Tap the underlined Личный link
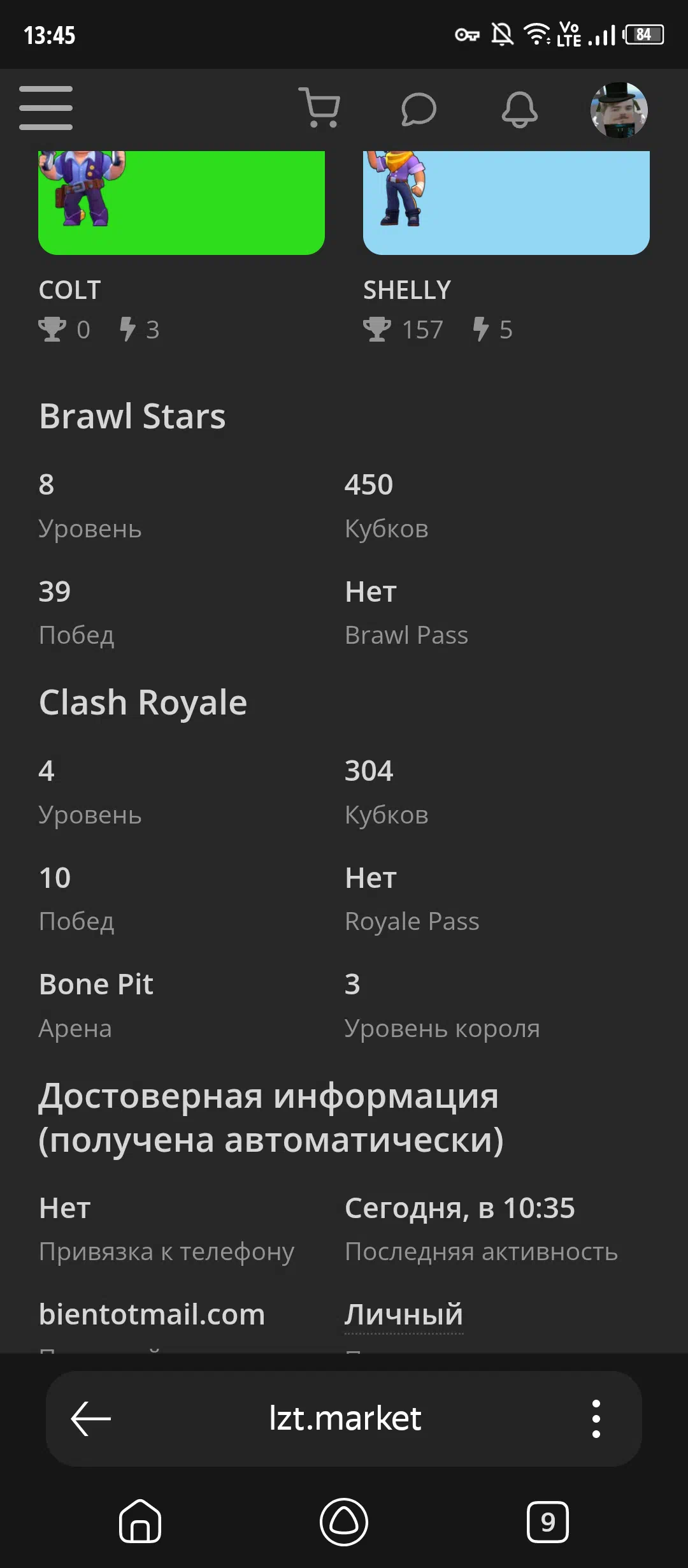 point(404,1315)
